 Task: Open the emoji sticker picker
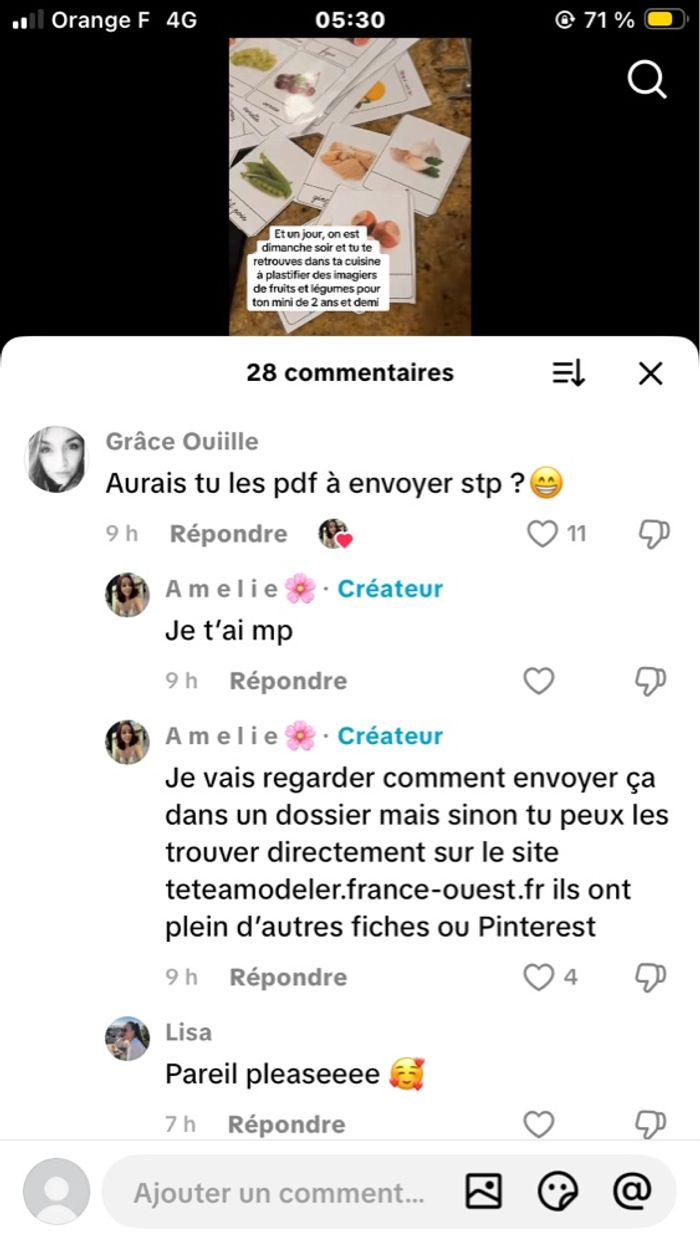tap(557, 1192)
